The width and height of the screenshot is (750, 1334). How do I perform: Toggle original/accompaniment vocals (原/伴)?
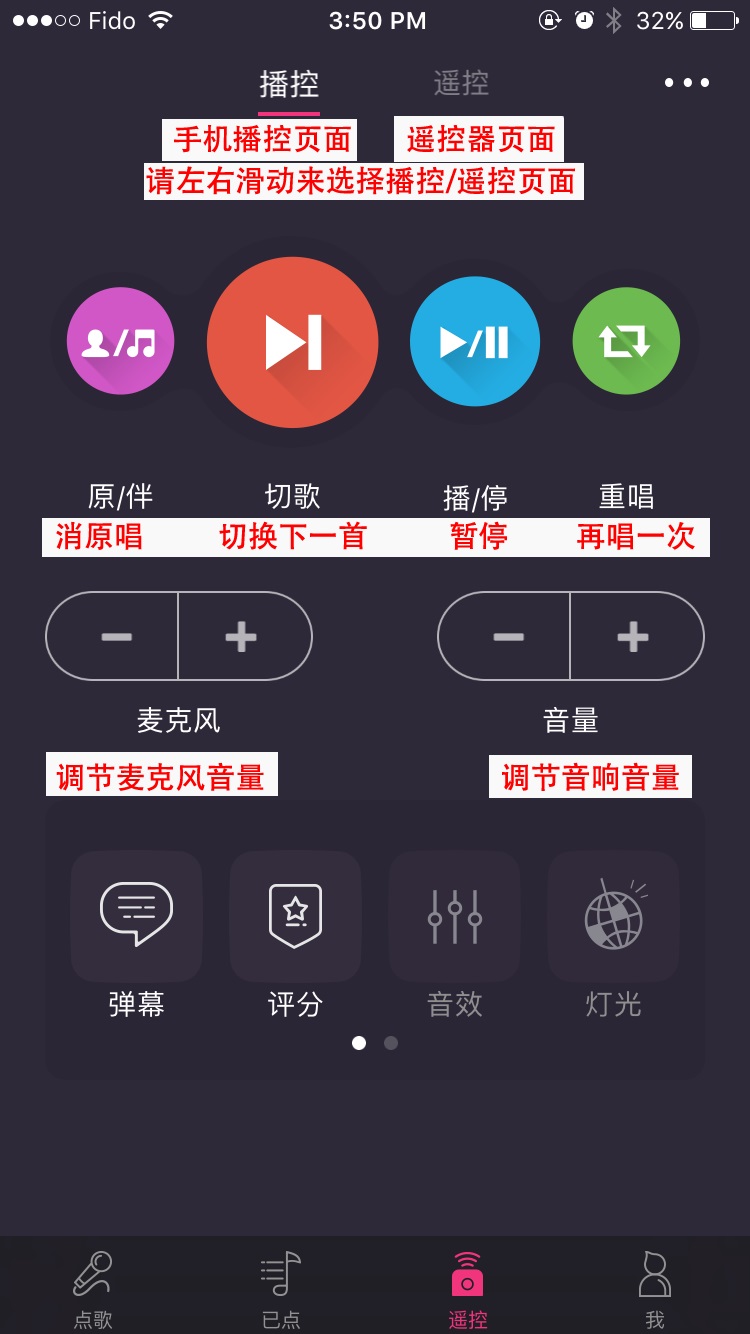[120, 342]
